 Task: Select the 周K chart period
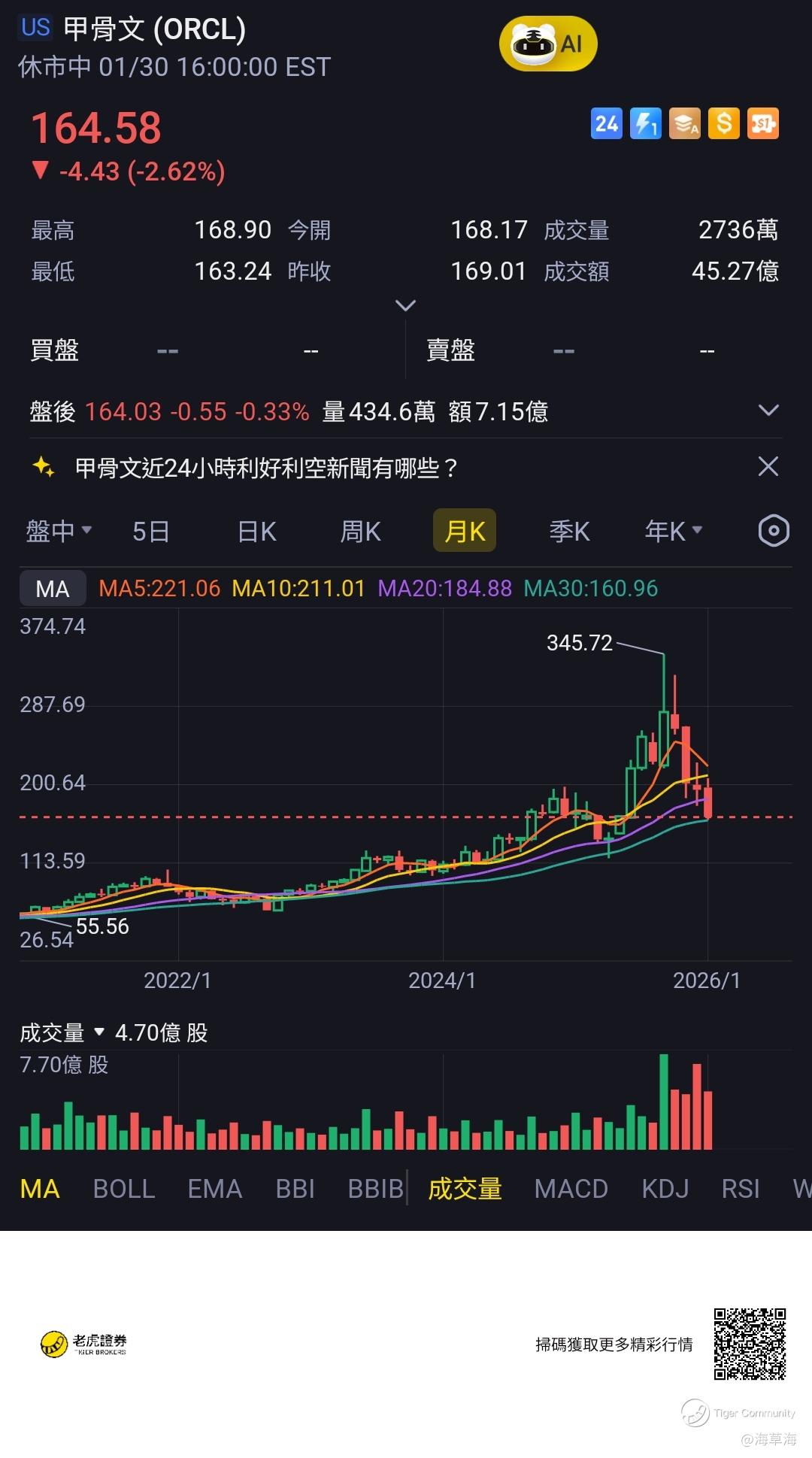click(361, 531)
